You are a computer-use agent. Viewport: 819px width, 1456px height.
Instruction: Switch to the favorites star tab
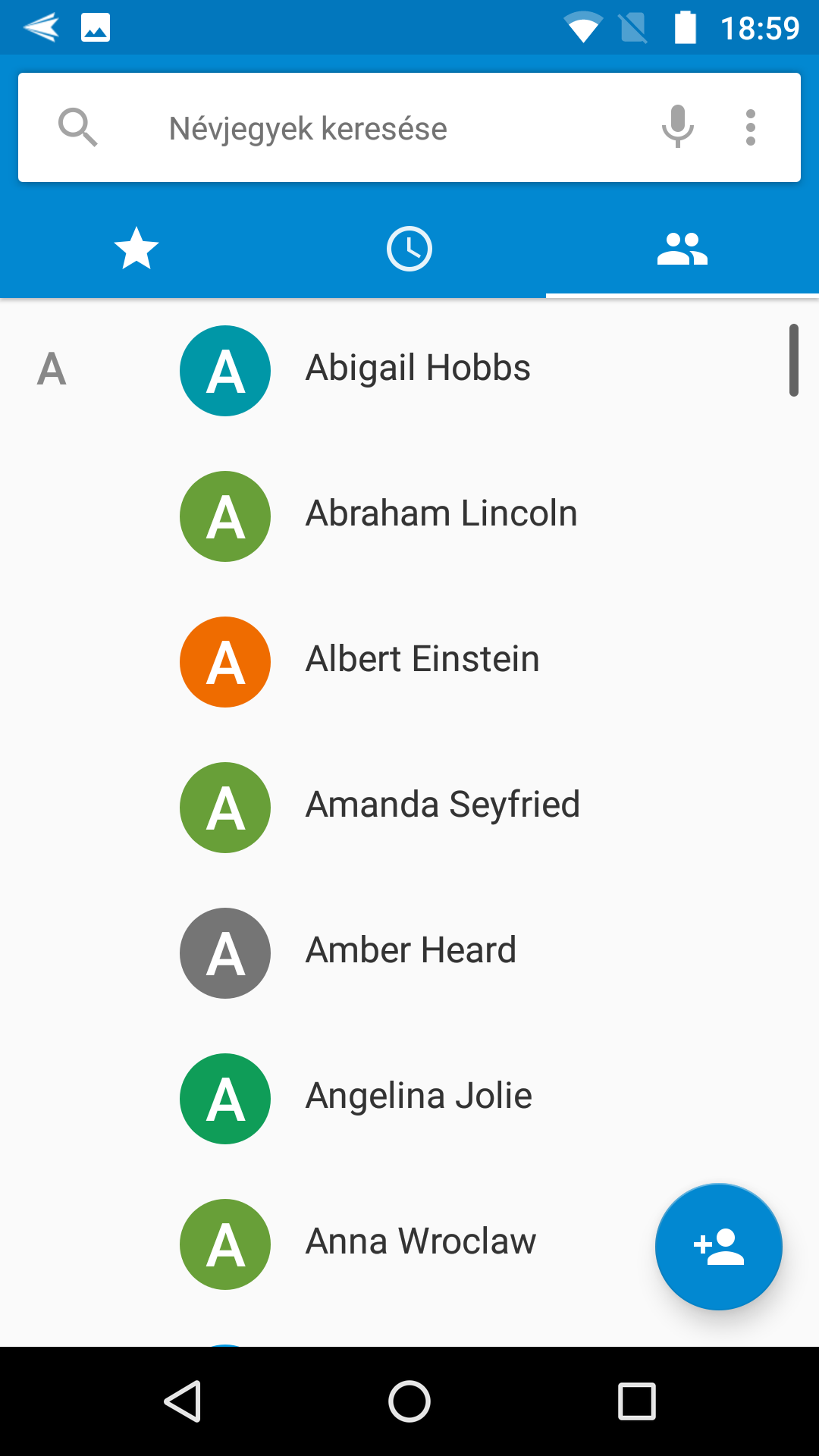(x=136, y=249)
